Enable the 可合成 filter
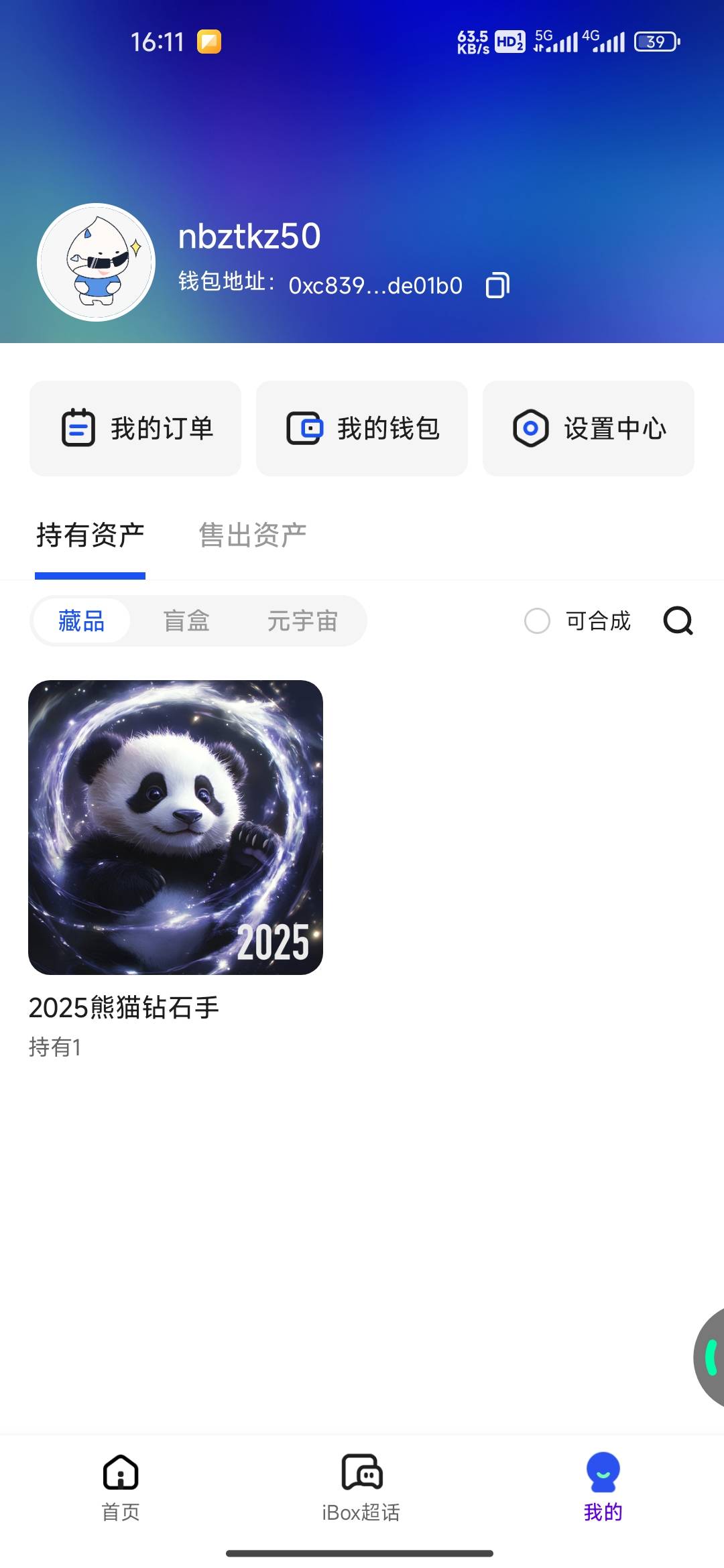The height and width of the screenshot is (1568, 724). [538, 621]
